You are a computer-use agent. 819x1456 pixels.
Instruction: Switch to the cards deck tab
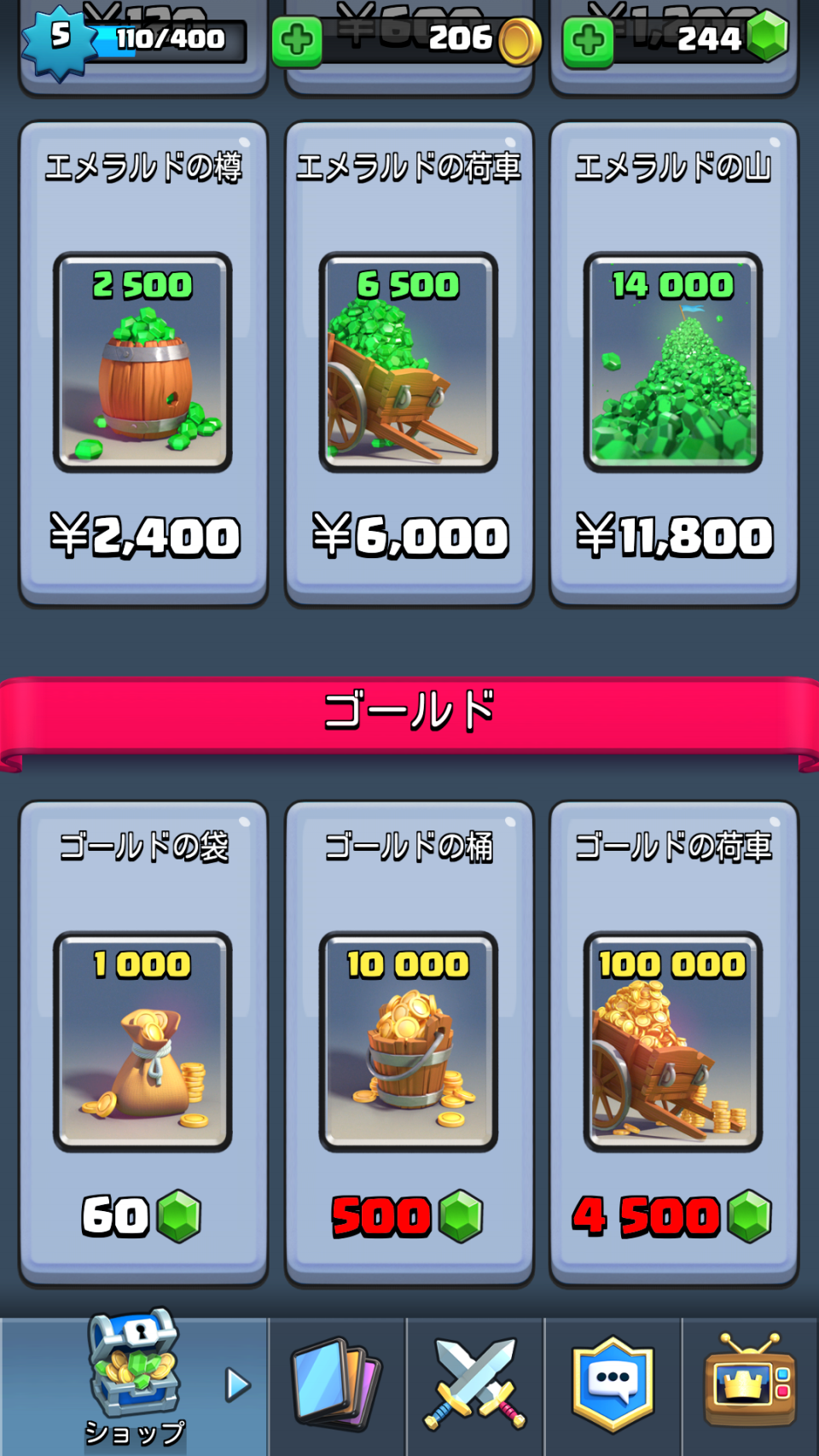coord(338,1384)
